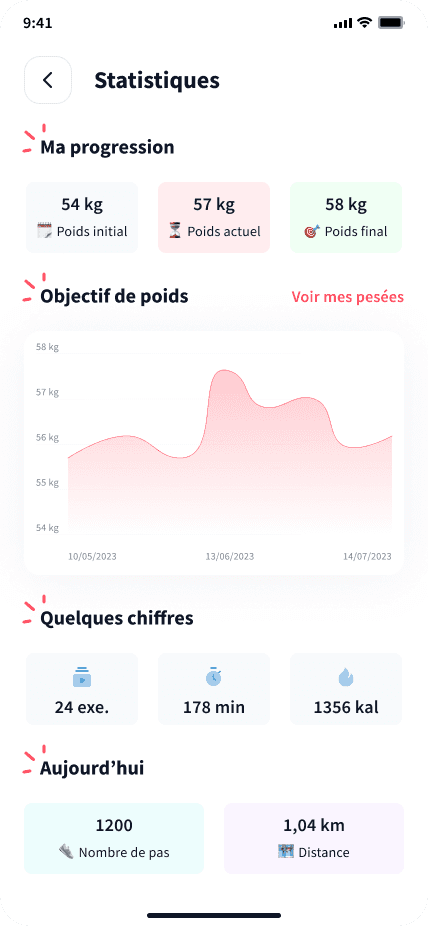Open the Voir mes pesées link
The height and width of the screenshot is (926, 428).
pos(348,296)
